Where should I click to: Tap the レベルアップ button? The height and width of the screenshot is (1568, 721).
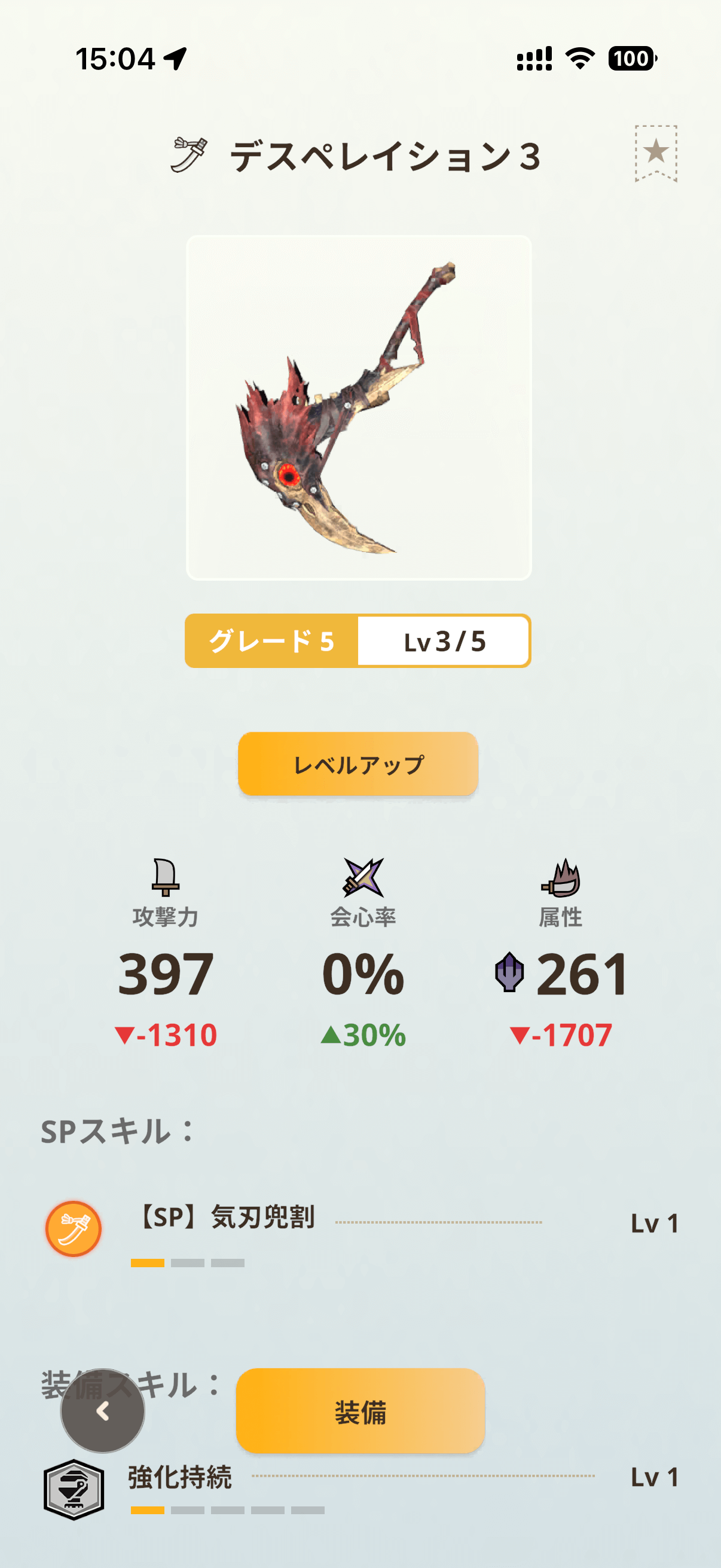(x=358, y=764)
